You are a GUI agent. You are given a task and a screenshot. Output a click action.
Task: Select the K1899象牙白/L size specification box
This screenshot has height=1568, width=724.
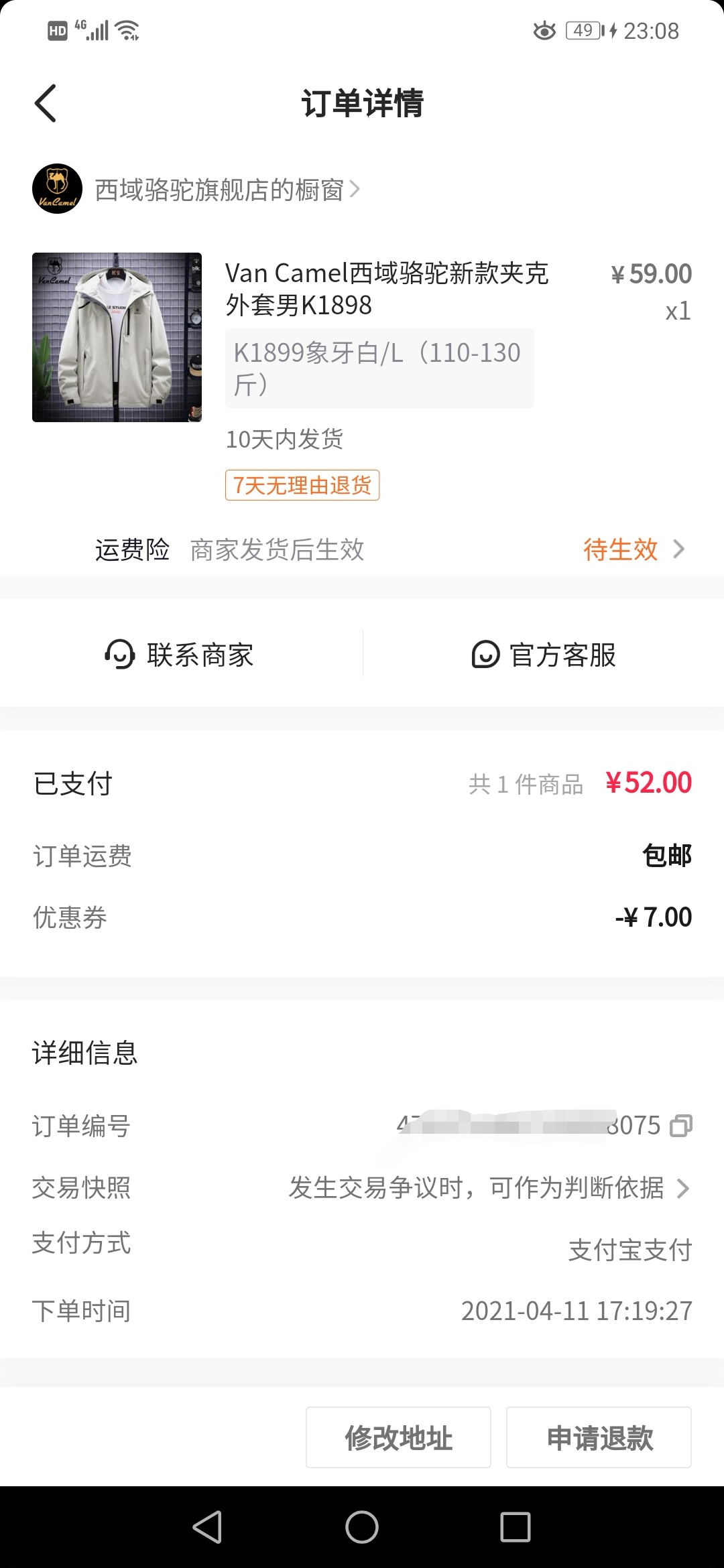(x=379, y=367)
